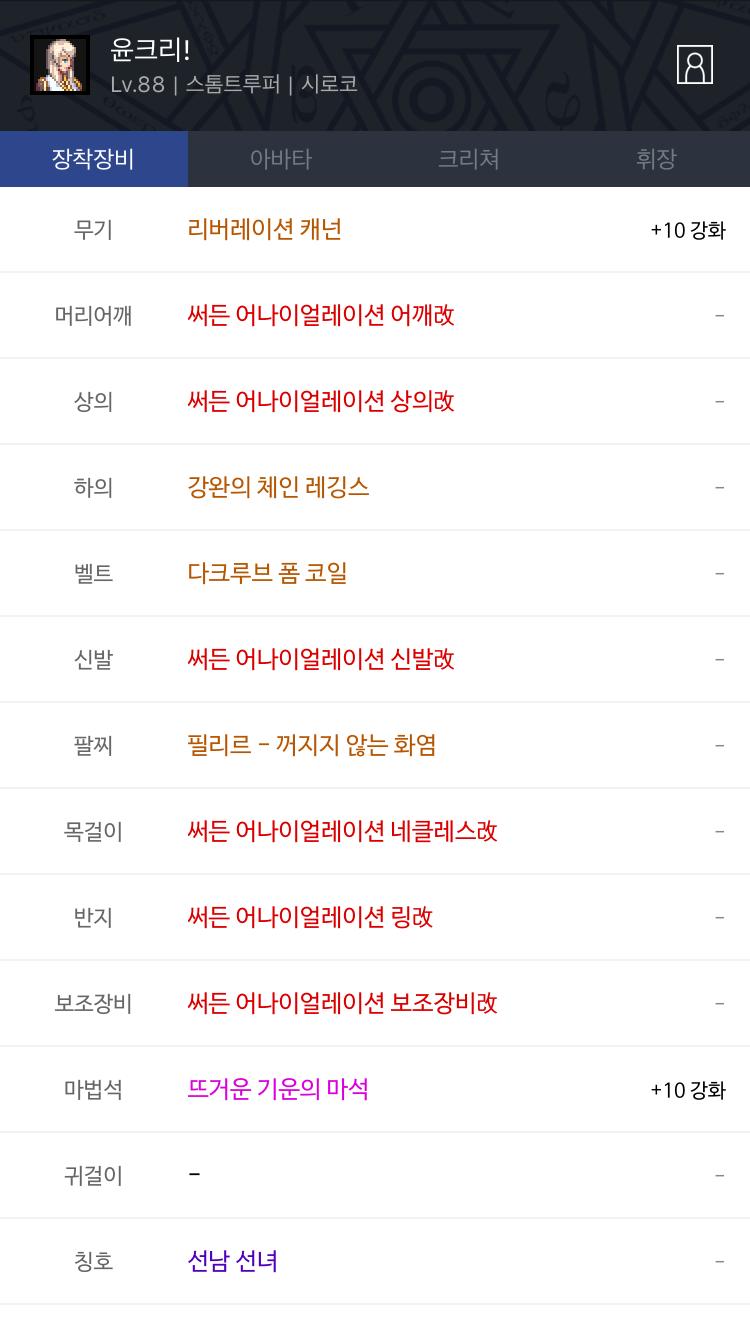
Task: Open the character profile icon
Action: pyautogui.click(x=694, y=65)
